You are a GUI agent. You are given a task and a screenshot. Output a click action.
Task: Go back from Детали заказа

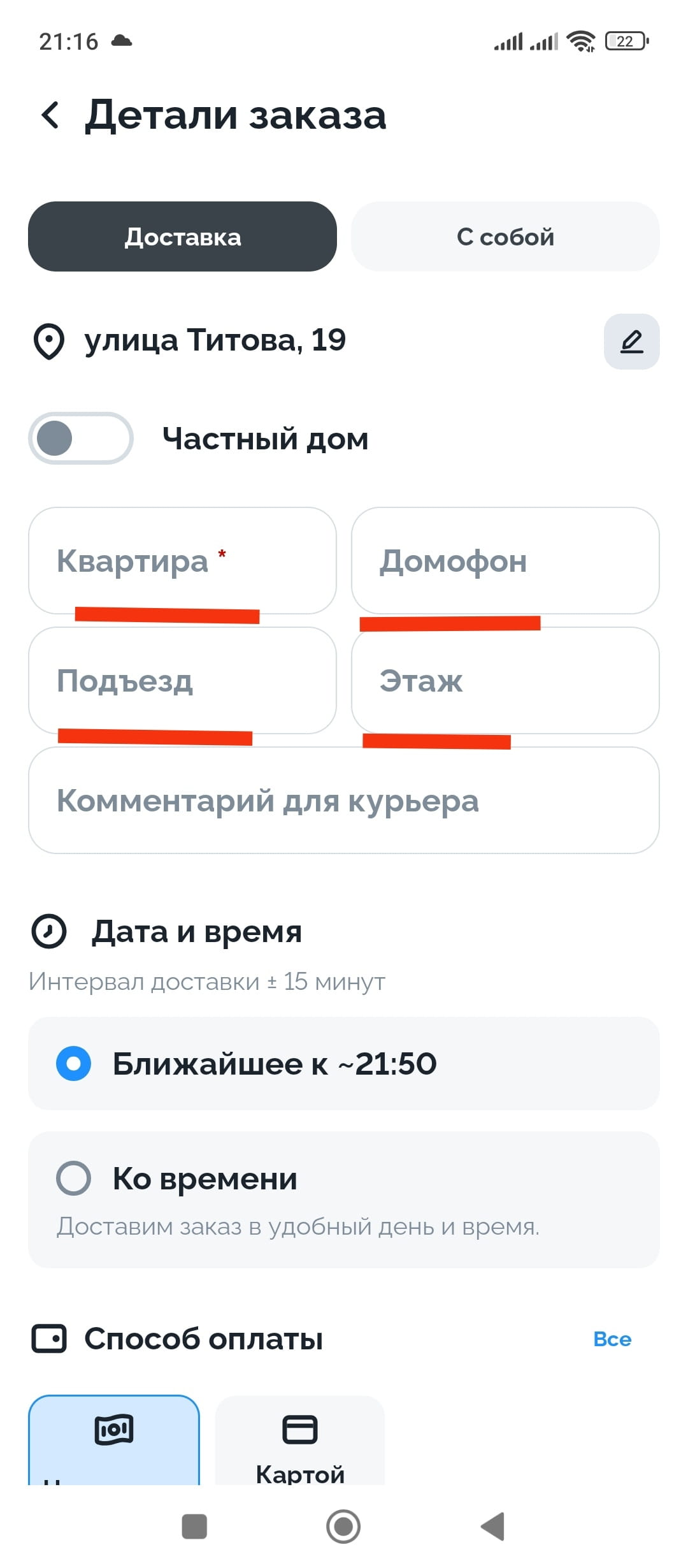pyautogui.click(x=50, y=115)
